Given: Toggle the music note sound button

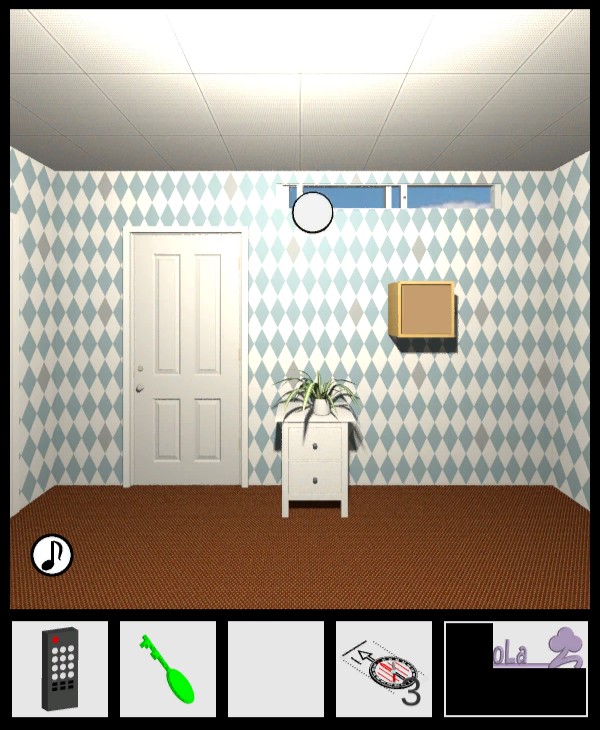Looking at the screenshot, I should point(52,555).
